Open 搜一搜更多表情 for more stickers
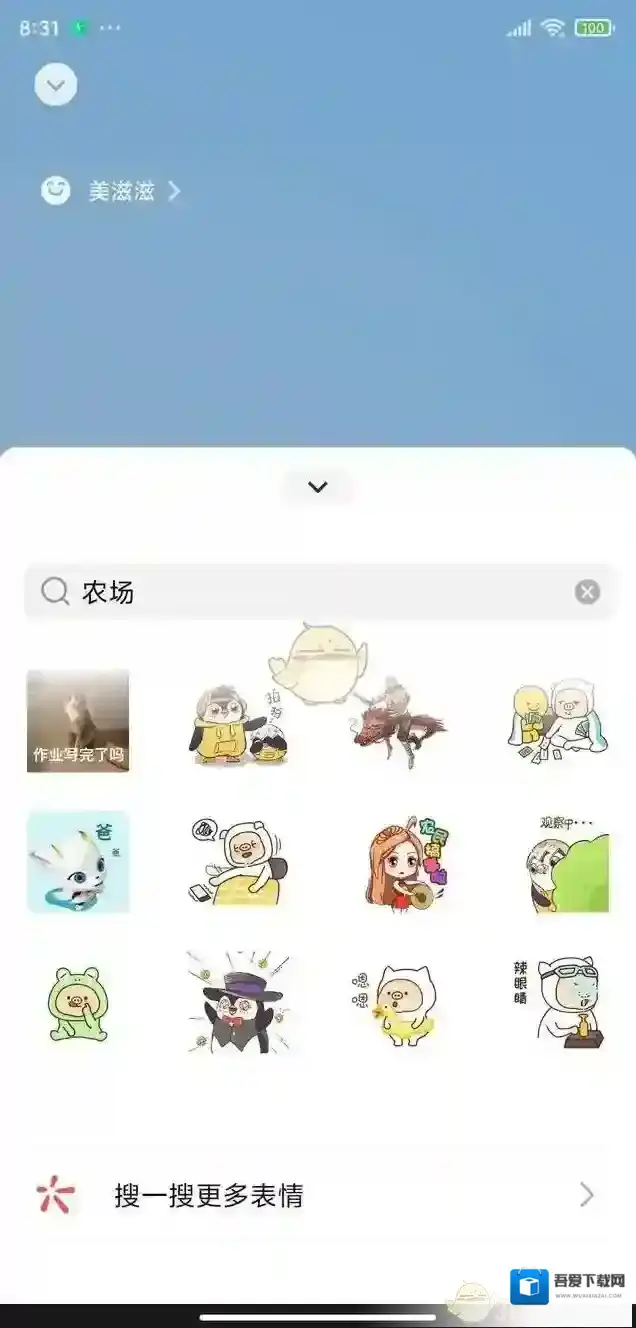This screenshot has height=1328, width=636. (318, 1195)
